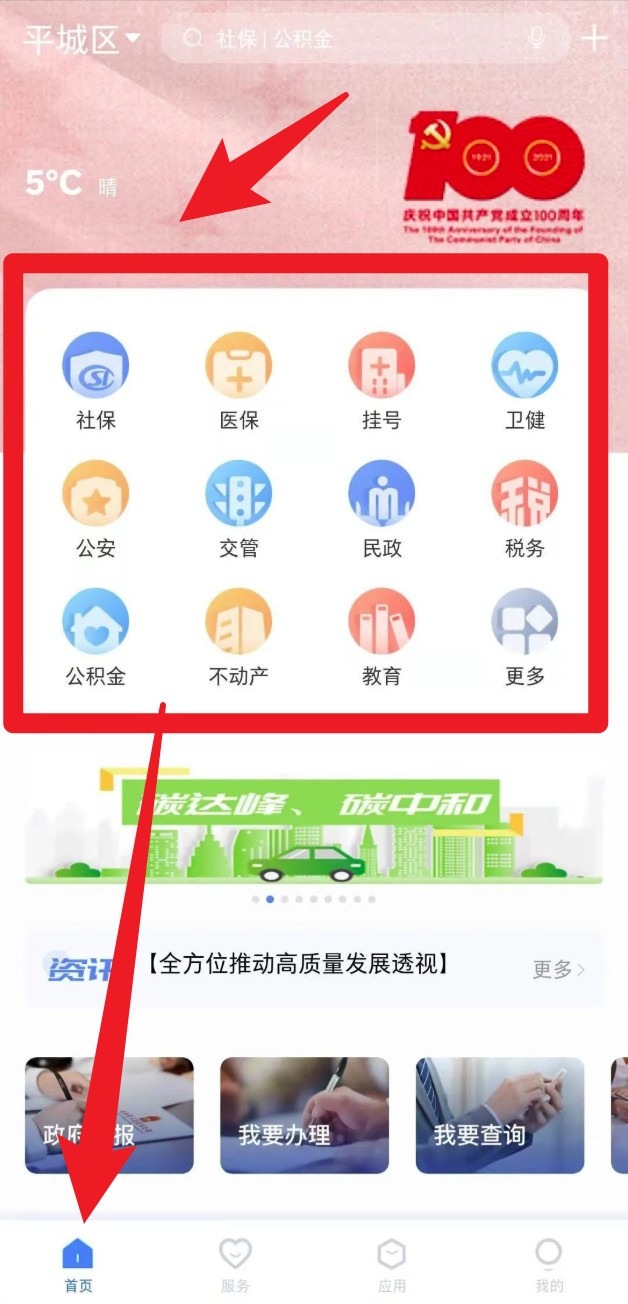
Task: Open the 平城区 district selector
Action: (82, 40)
